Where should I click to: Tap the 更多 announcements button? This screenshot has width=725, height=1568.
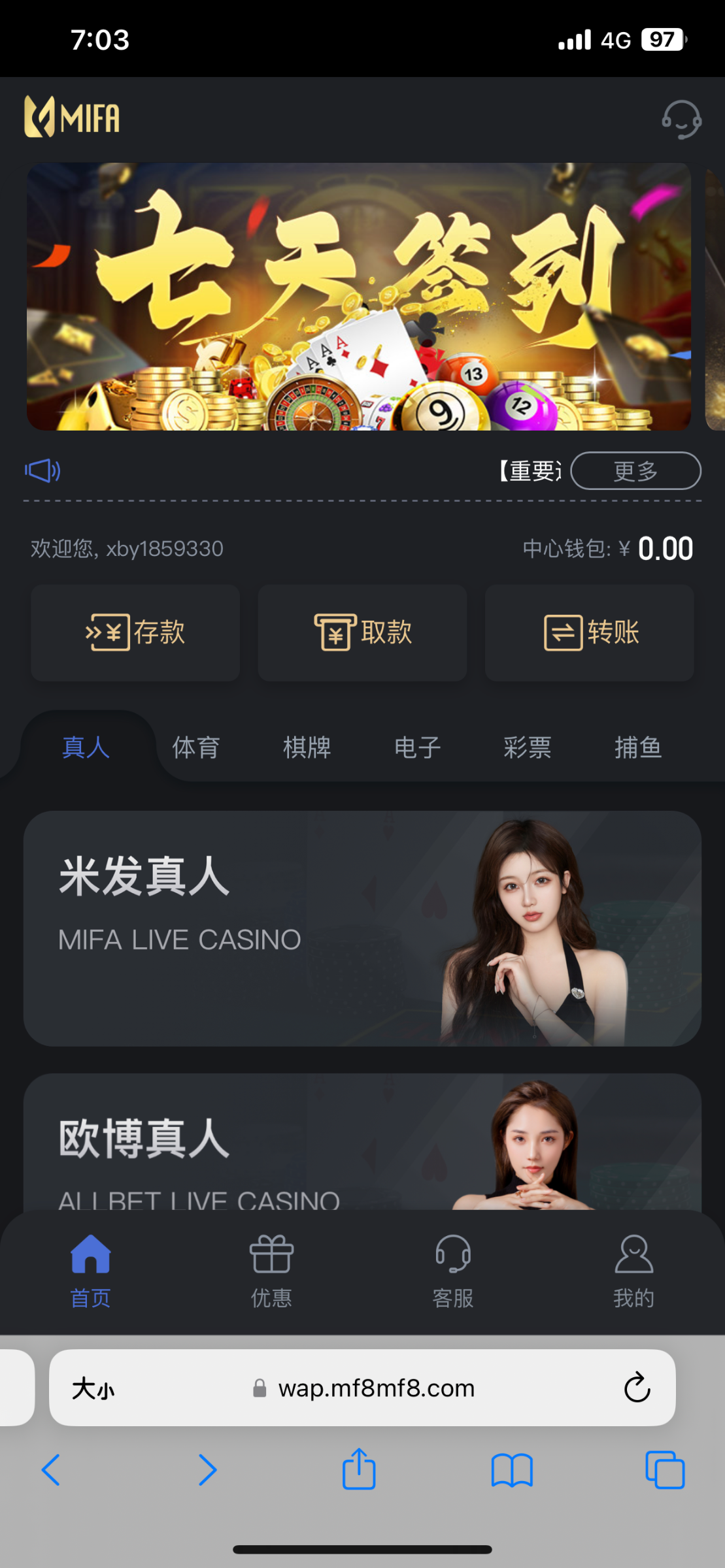[x=635, y=470]
